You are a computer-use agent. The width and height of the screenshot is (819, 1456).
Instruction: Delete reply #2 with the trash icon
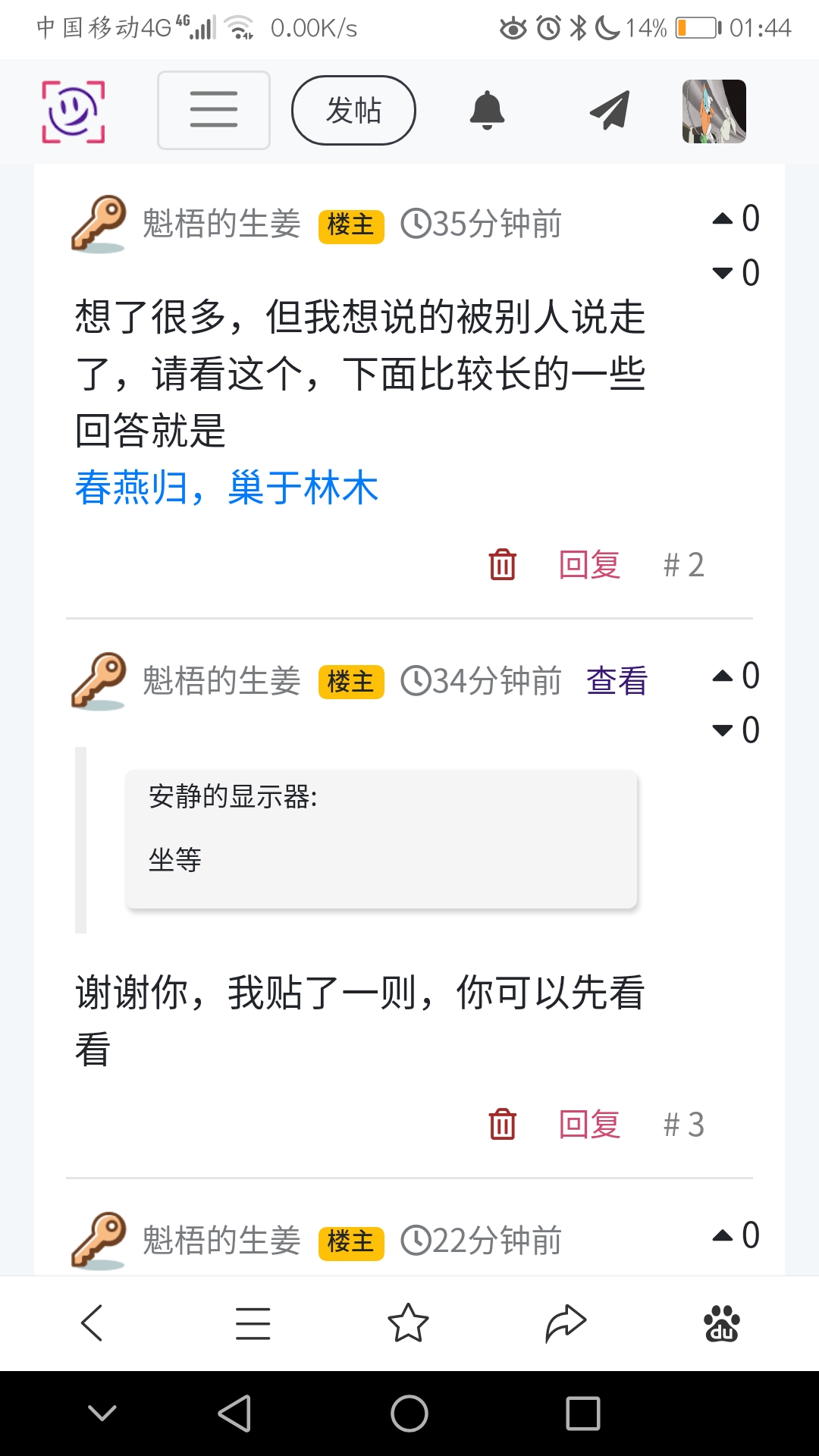pos(502,565)
